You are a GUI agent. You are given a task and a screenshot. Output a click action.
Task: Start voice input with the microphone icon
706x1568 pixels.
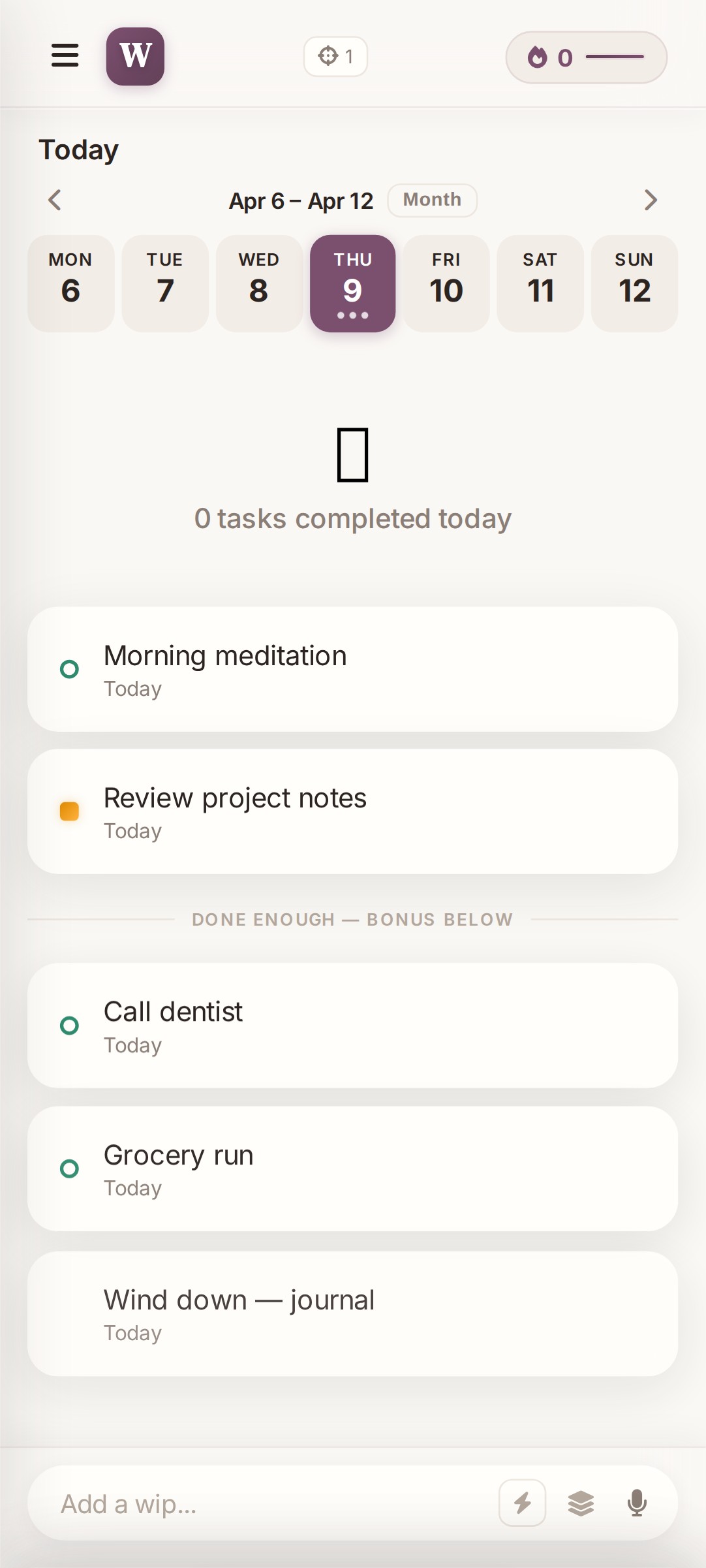tap(636, 1503)
